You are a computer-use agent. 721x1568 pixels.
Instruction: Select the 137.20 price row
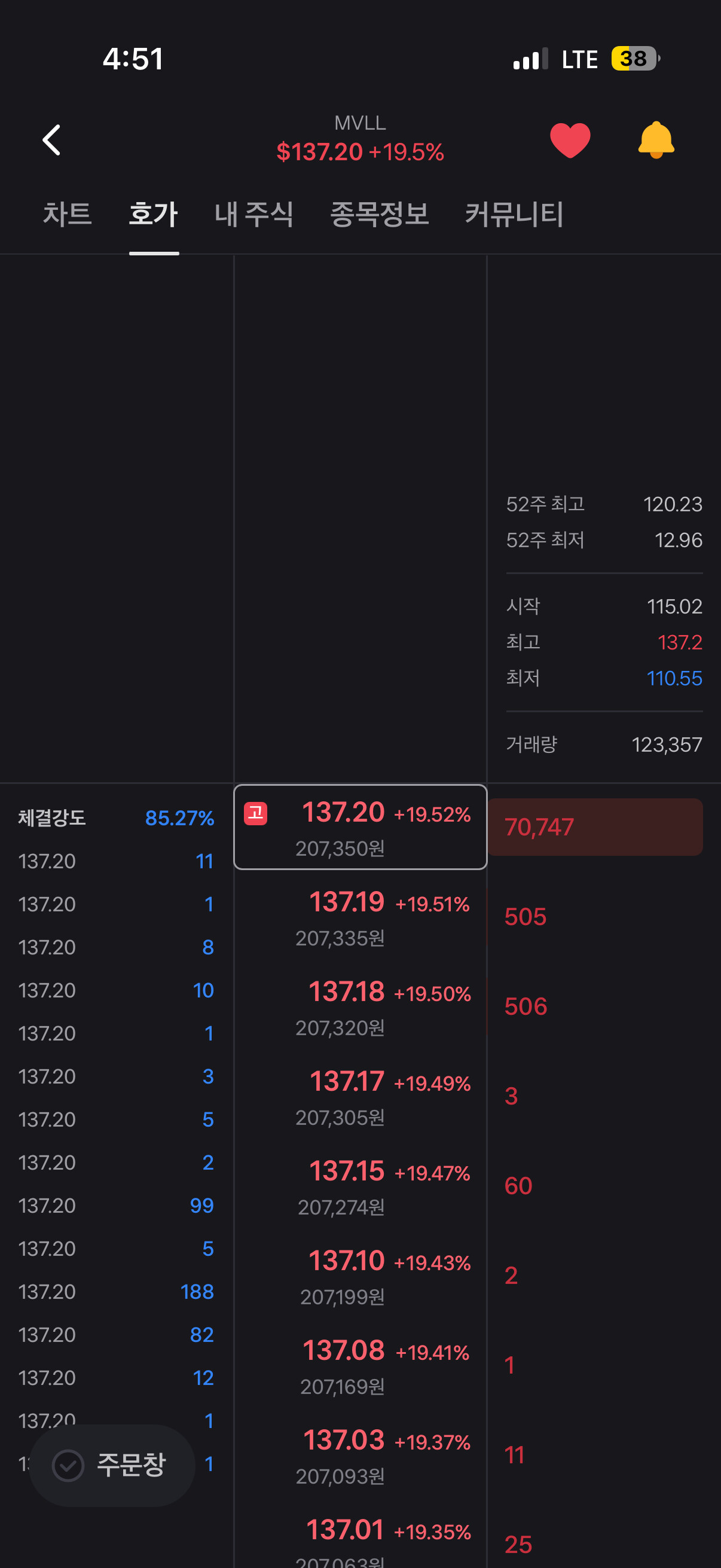(360, 827)
